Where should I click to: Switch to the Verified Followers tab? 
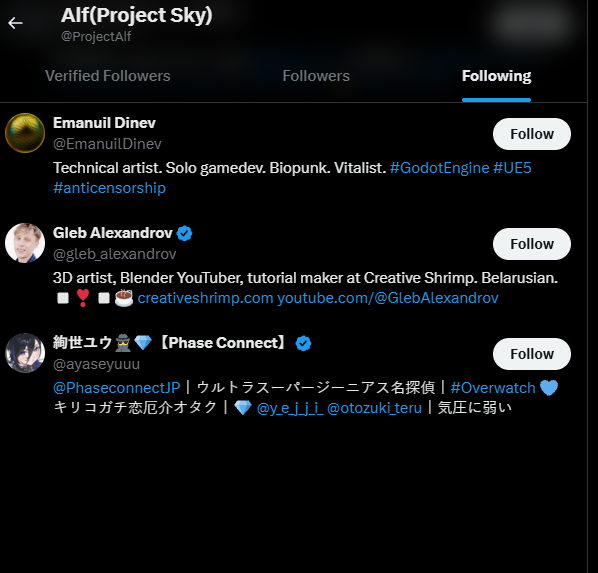point(108,76)
